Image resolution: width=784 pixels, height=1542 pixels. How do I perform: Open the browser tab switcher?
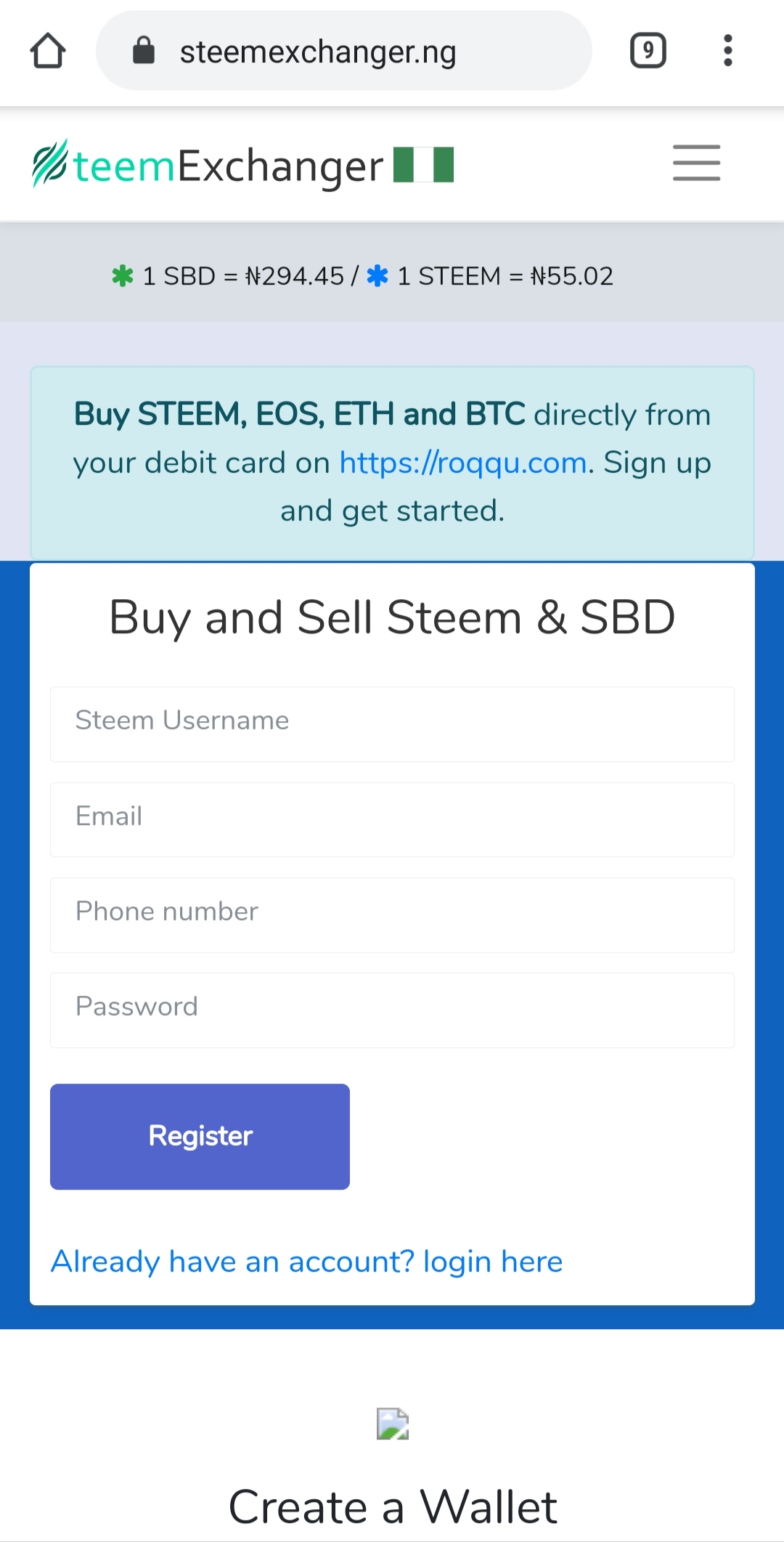point(648,51)
